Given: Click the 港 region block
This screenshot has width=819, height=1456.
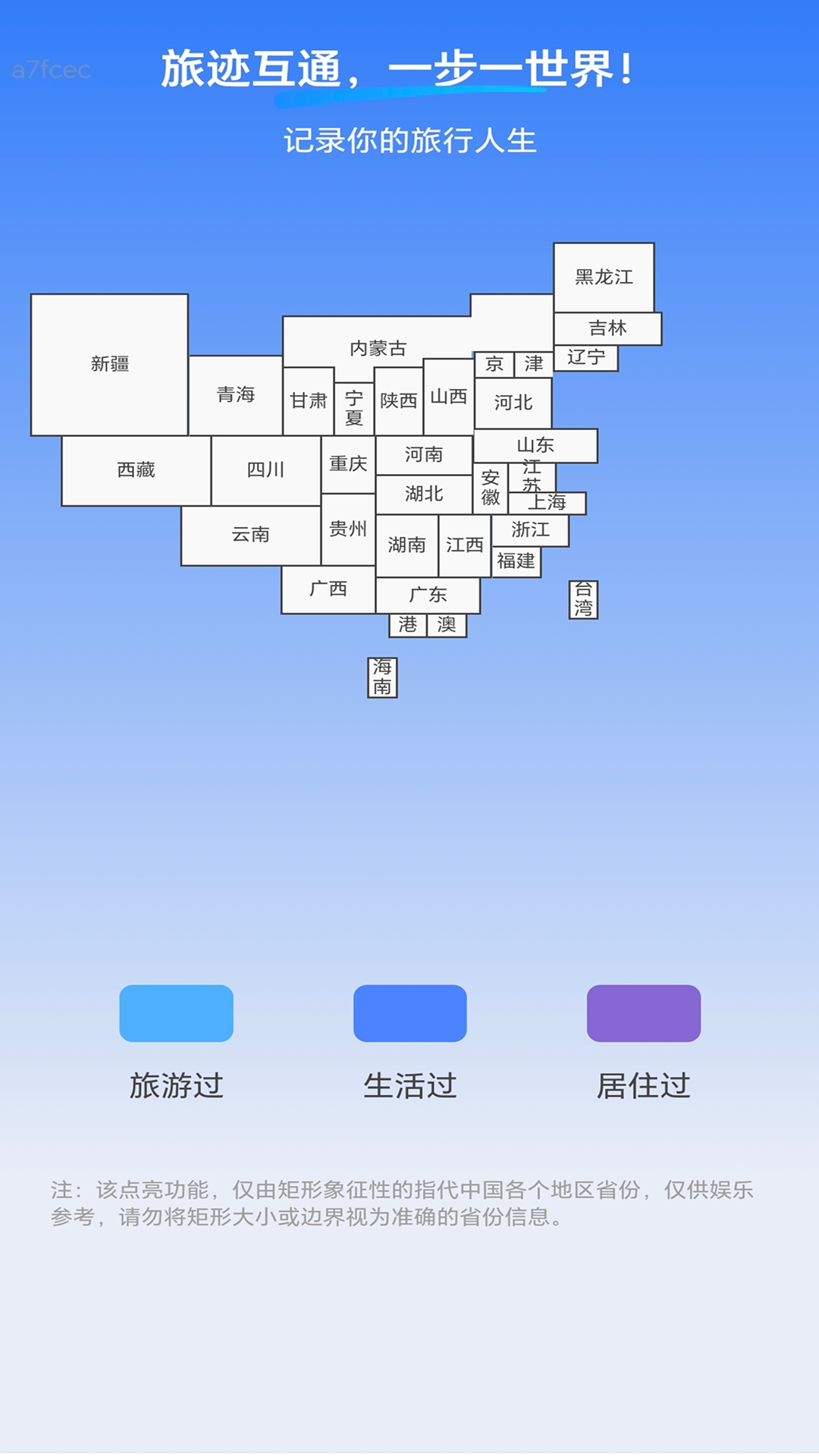Looking at the screenshot, I should (406, 626).
